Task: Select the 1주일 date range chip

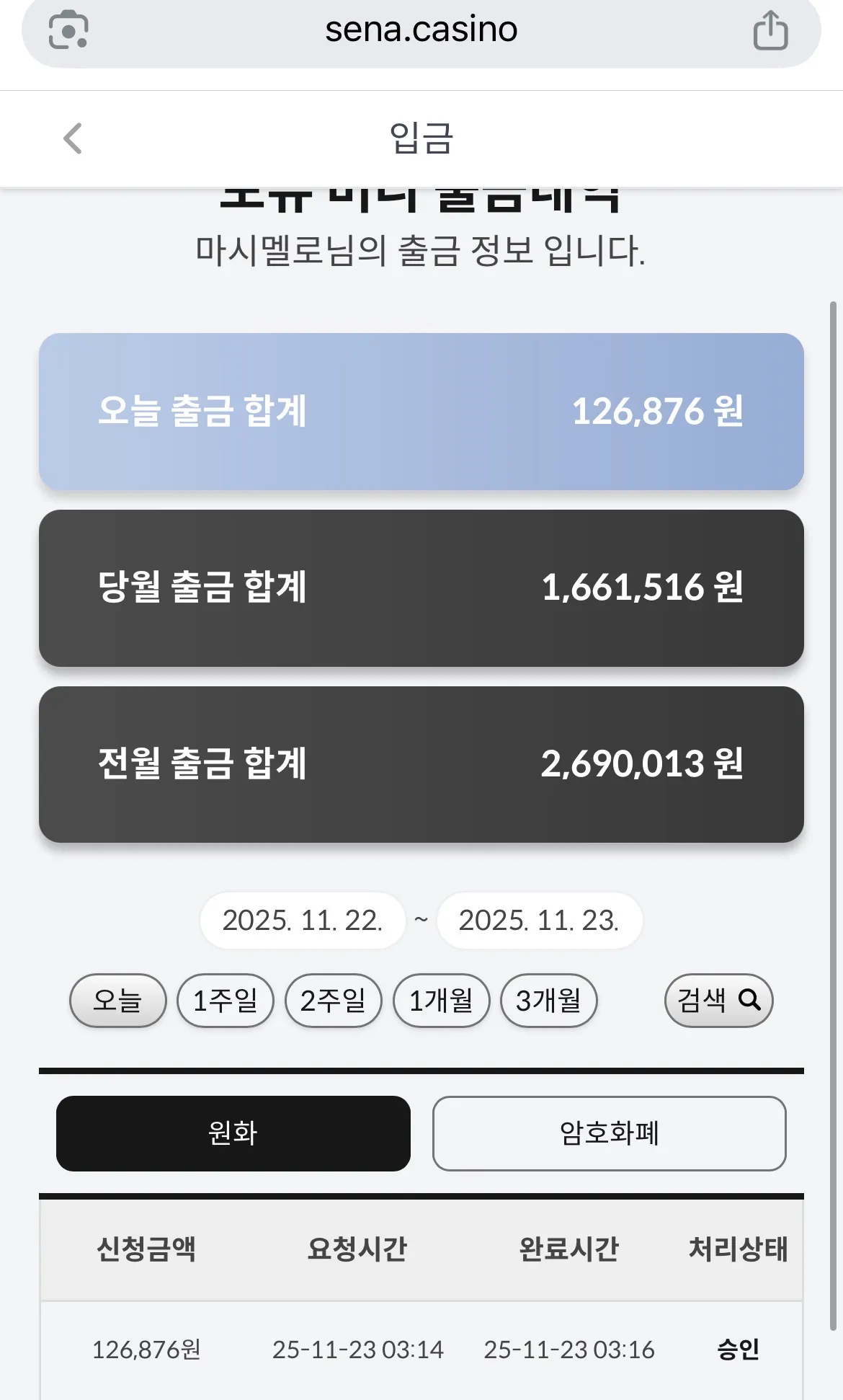Action: coord(226,1001)
